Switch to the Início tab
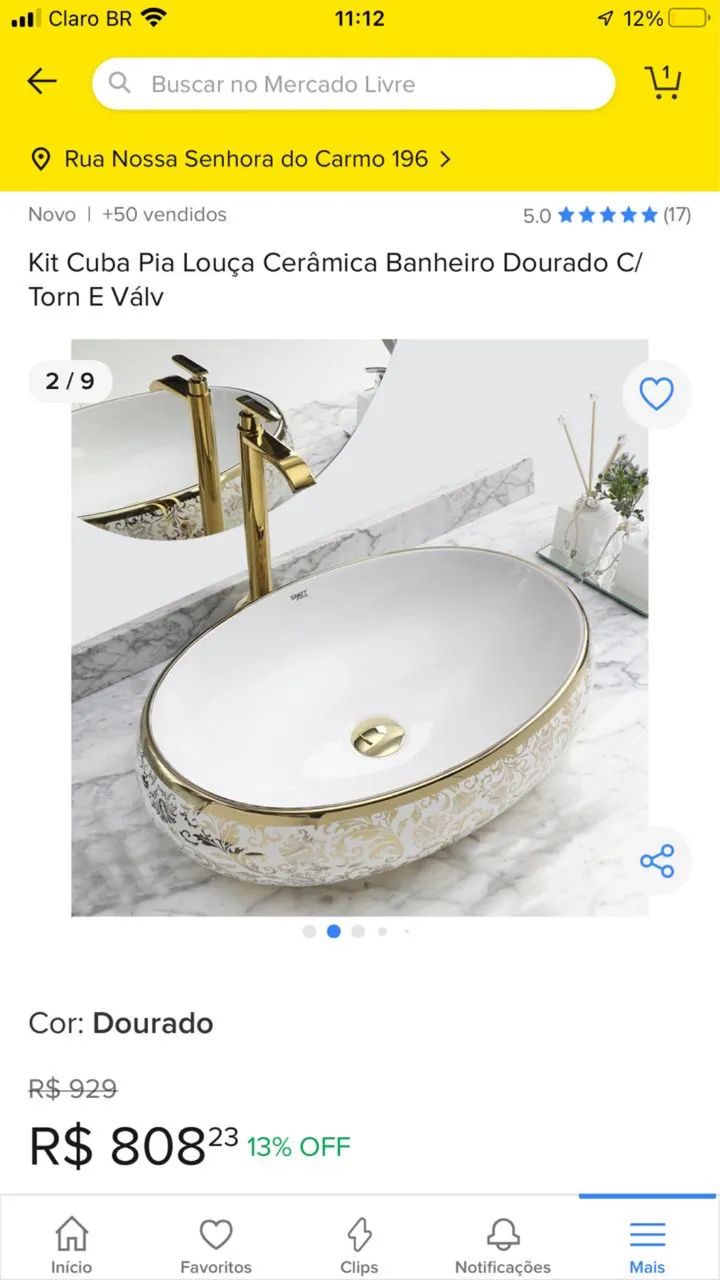 (71, 1245)
